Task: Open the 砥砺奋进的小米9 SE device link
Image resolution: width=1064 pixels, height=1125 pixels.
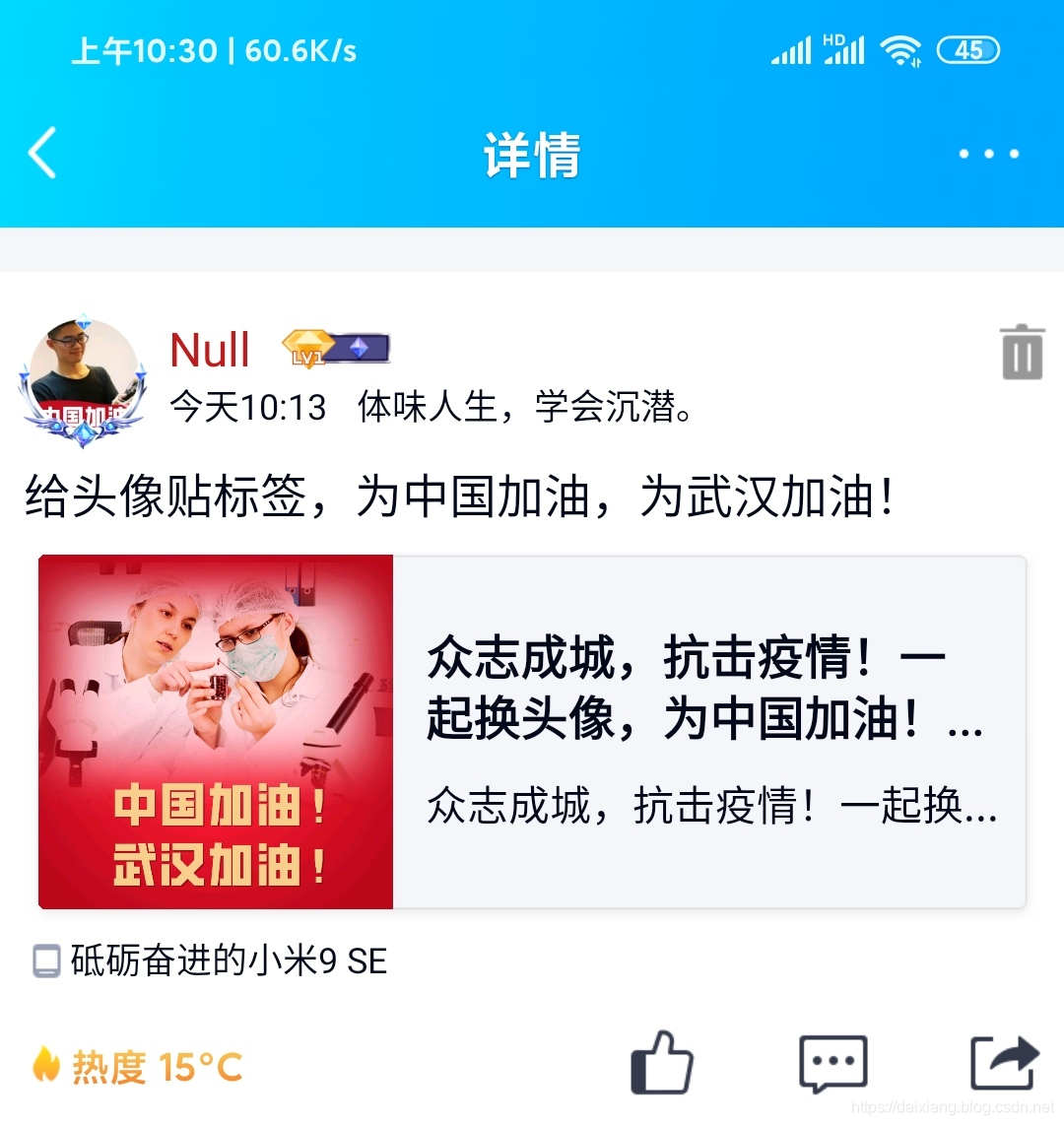Action: [227, 960]
